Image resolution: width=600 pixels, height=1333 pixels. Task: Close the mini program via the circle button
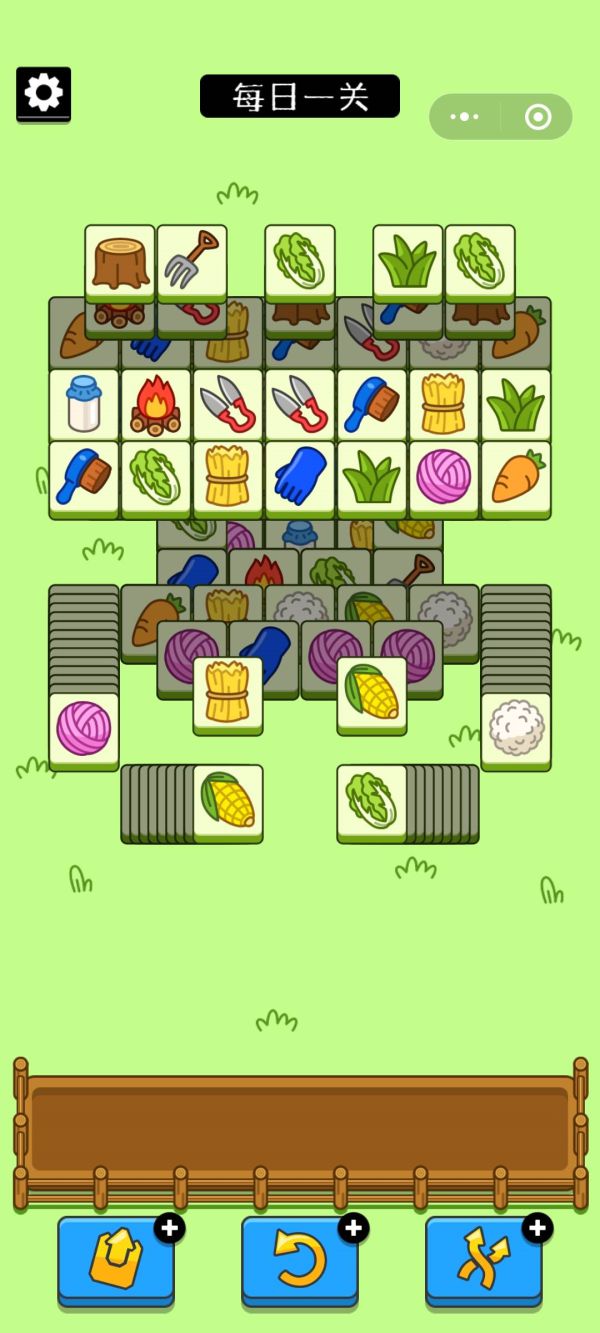(537, 117)
